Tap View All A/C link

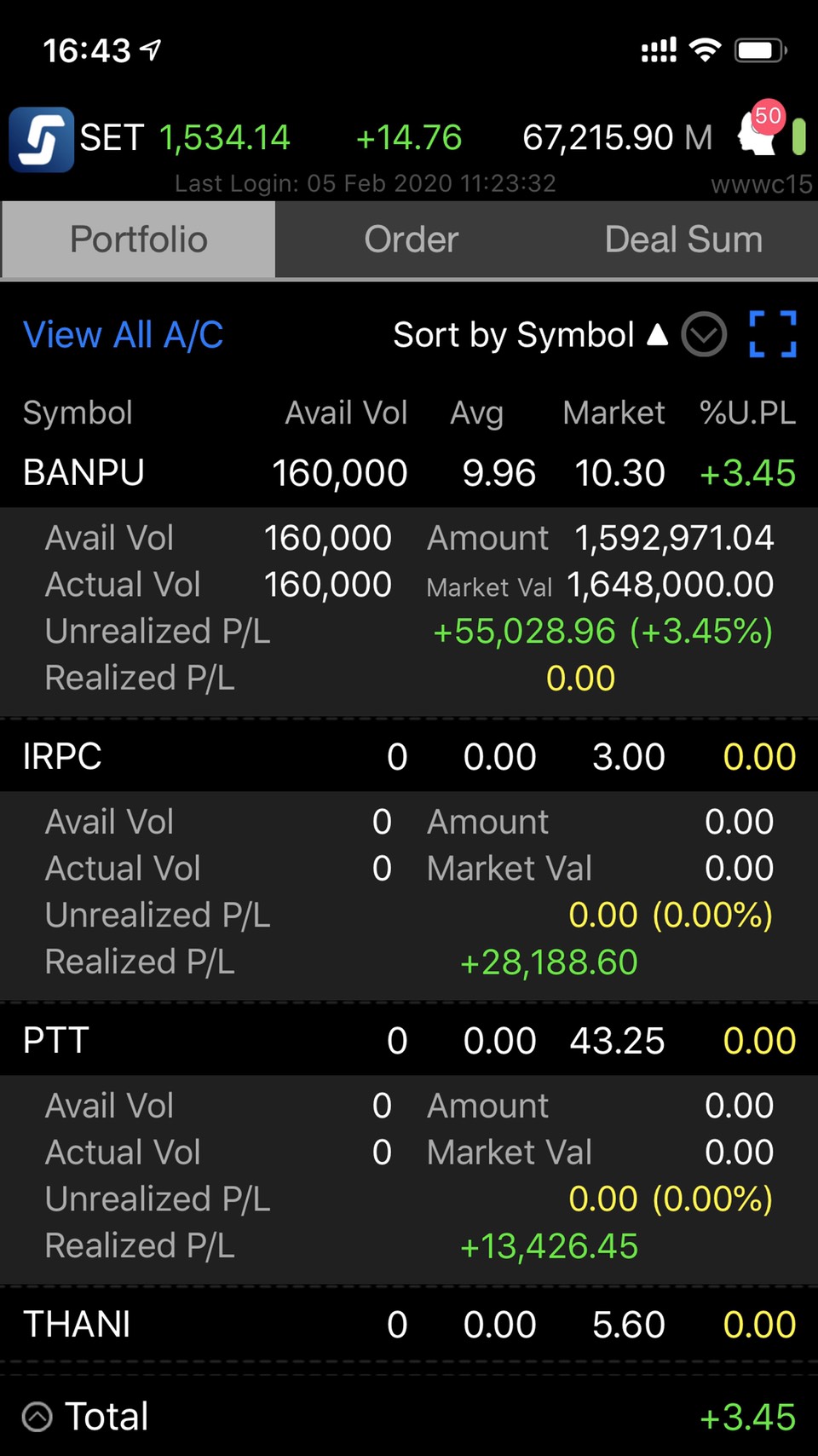pos(124,335)
